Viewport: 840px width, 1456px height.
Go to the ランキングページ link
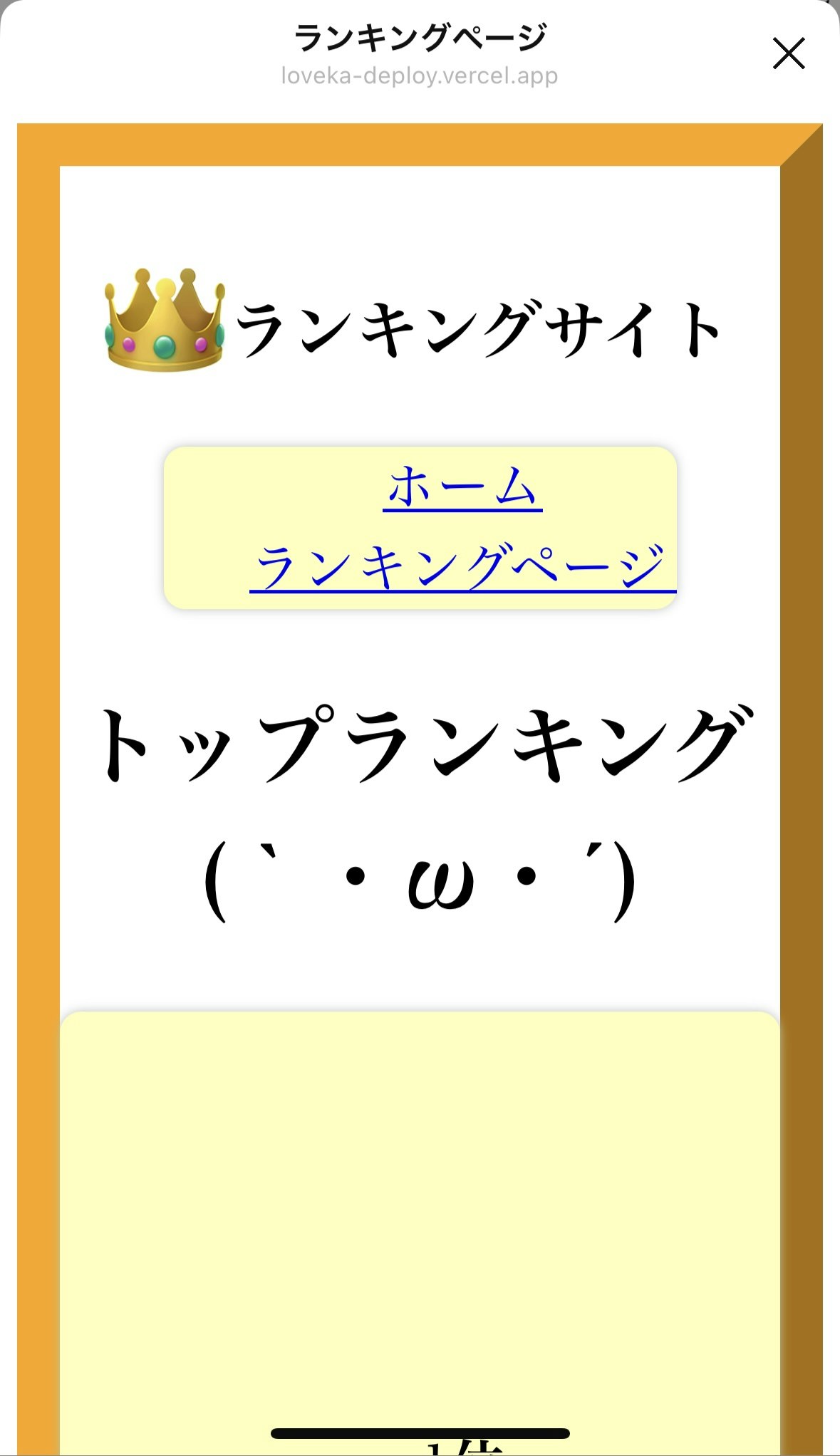tap(462, 568)
